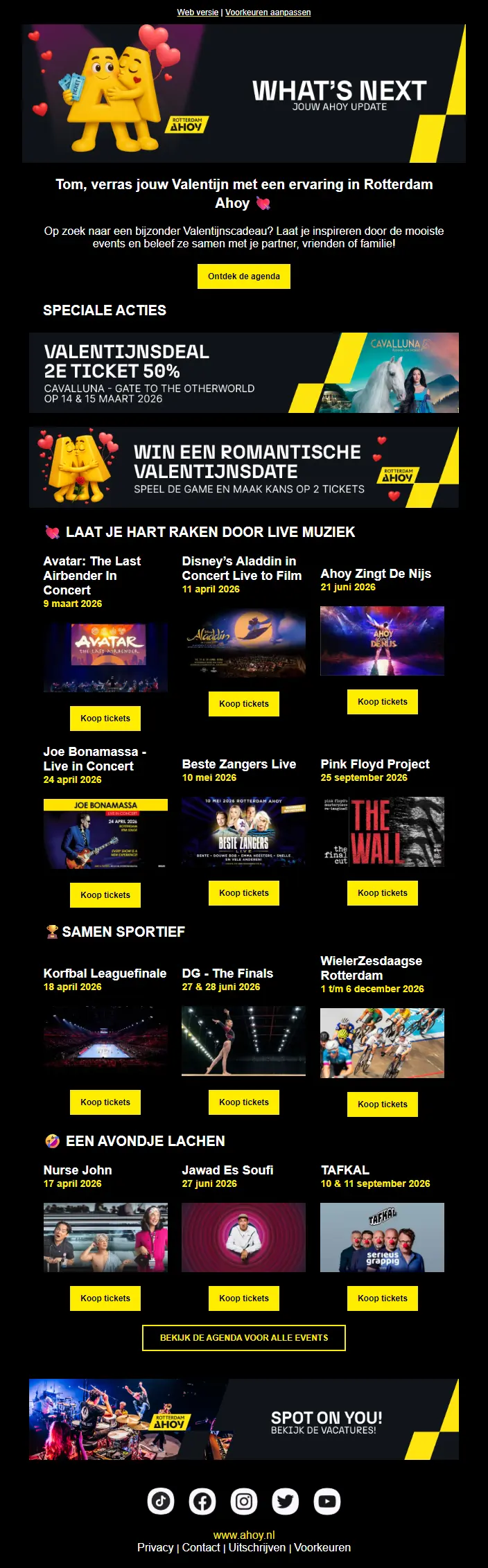
Task: Get TAFKAL tickets
Action: point(383,1298)
